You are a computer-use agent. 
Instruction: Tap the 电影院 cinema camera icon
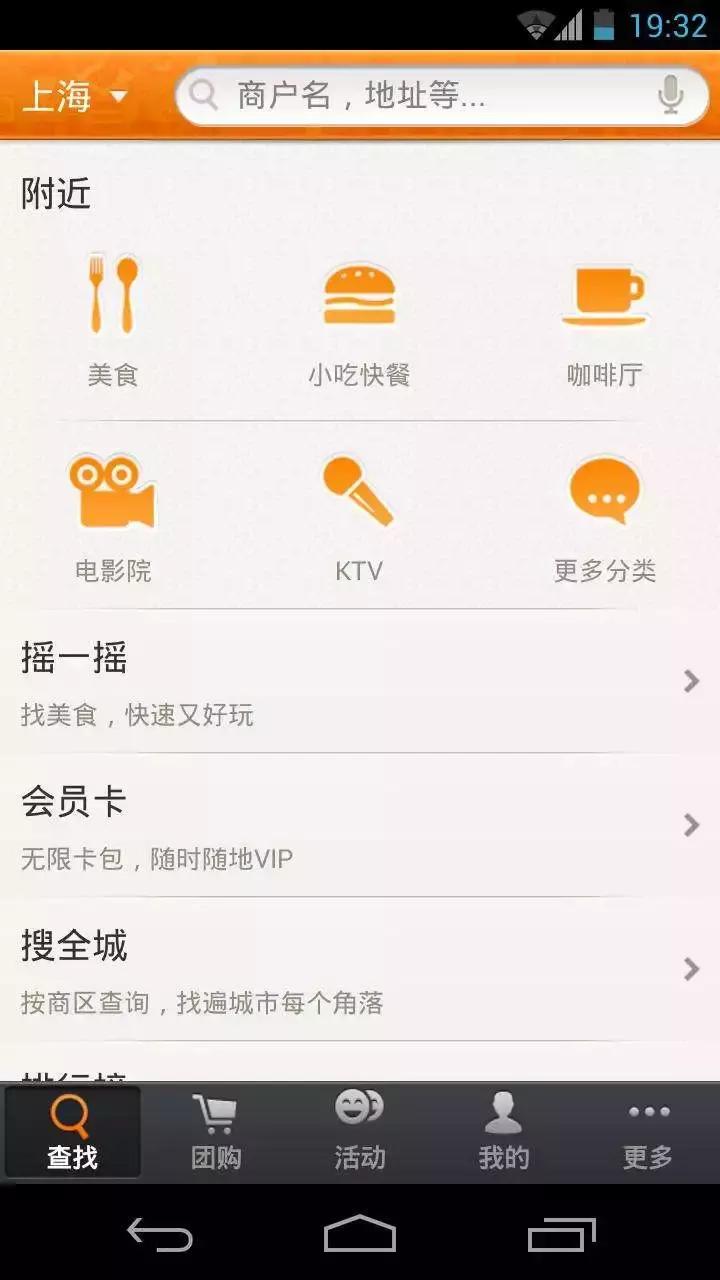click(113, 490)
